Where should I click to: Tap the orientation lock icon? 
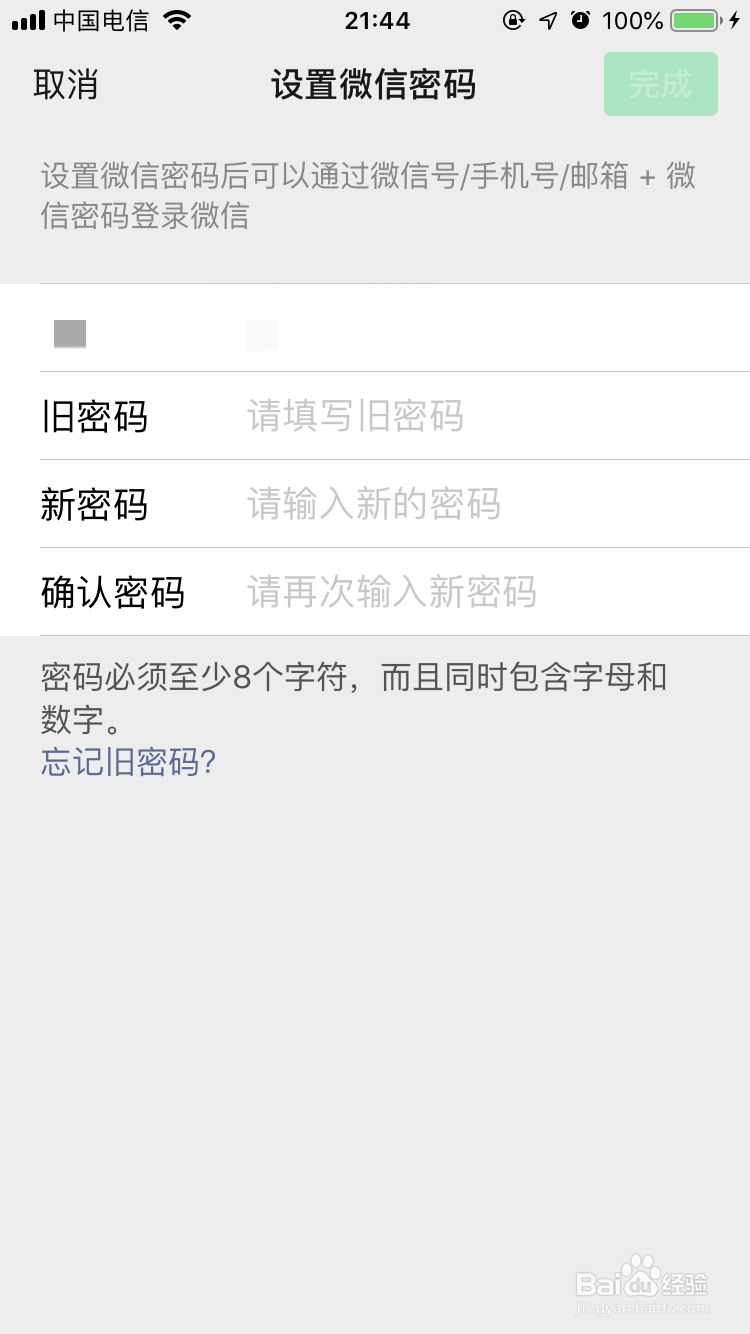click(513, 19)
